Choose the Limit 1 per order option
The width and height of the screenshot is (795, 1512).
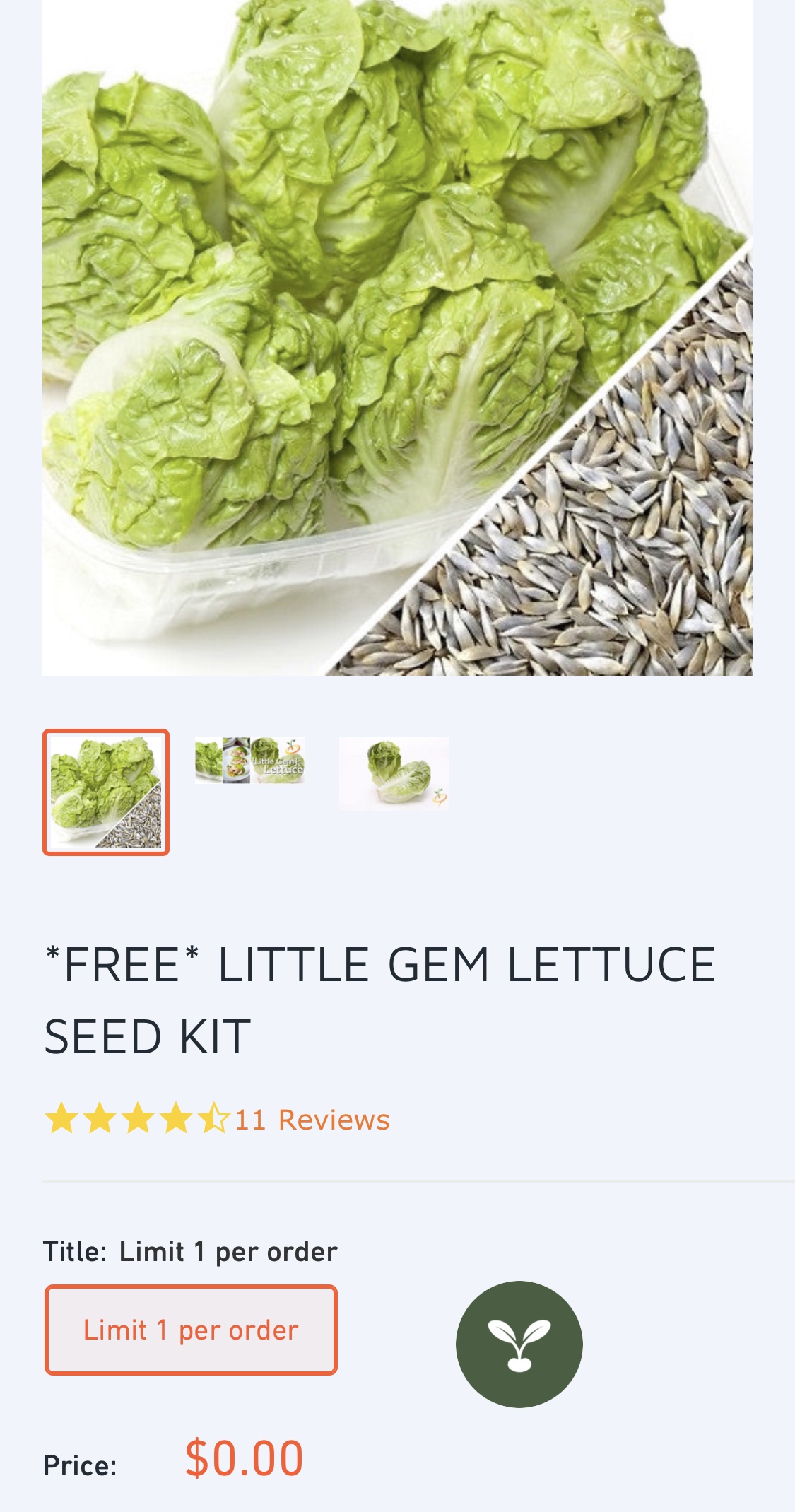point(191,1330)
